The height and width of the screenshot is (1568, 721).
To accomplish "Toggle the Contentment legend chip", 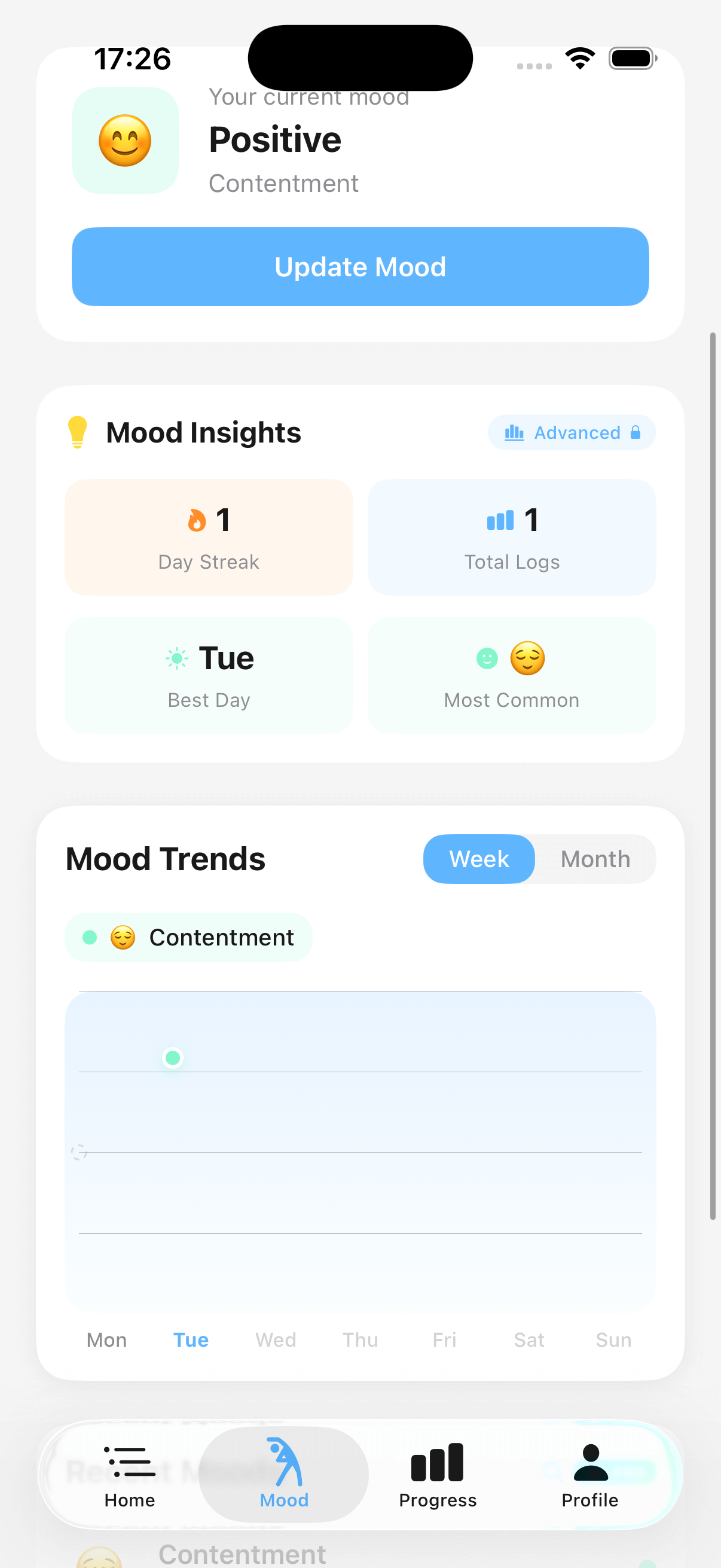I will point(188,938).
